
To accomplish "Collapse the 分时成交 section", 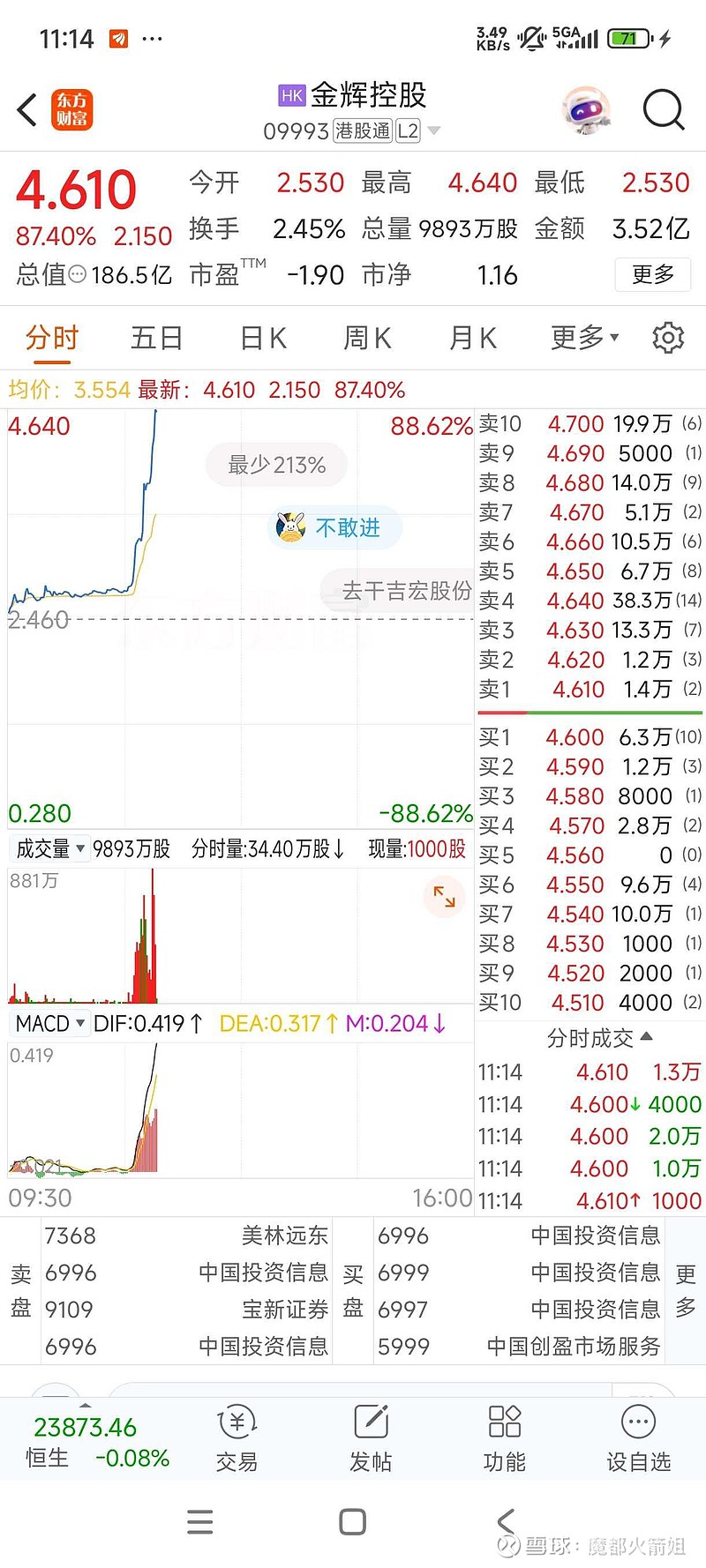I will coord(599,1038).
